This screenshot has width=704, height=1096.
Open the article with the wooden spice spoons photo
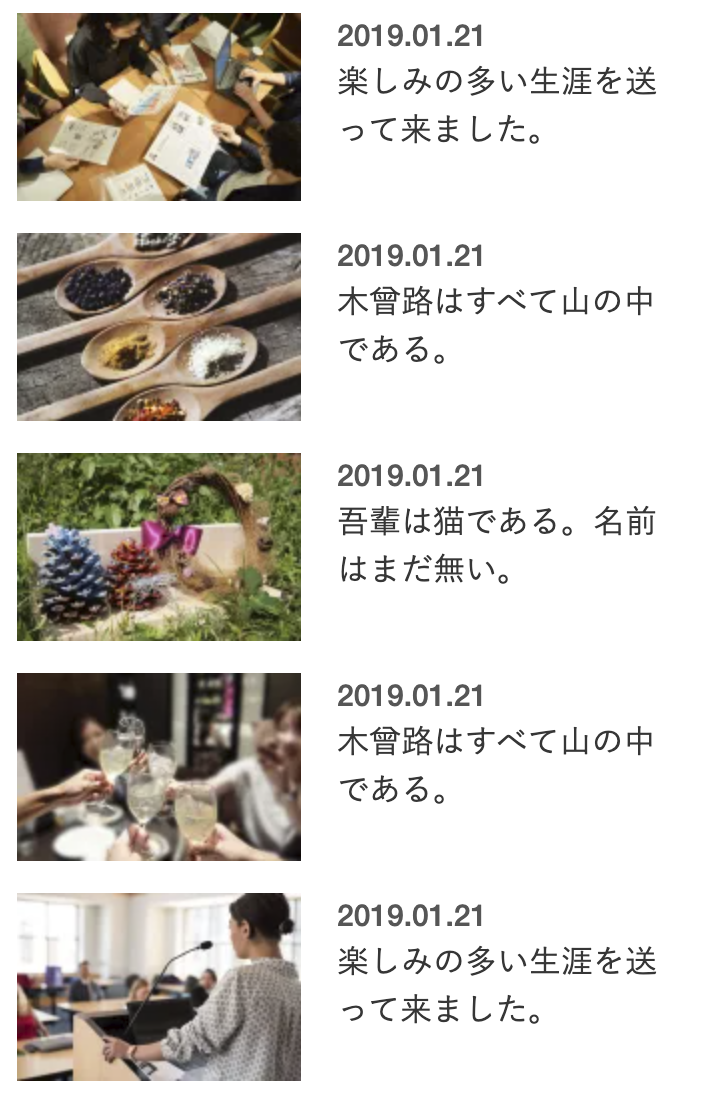(159, 327)
